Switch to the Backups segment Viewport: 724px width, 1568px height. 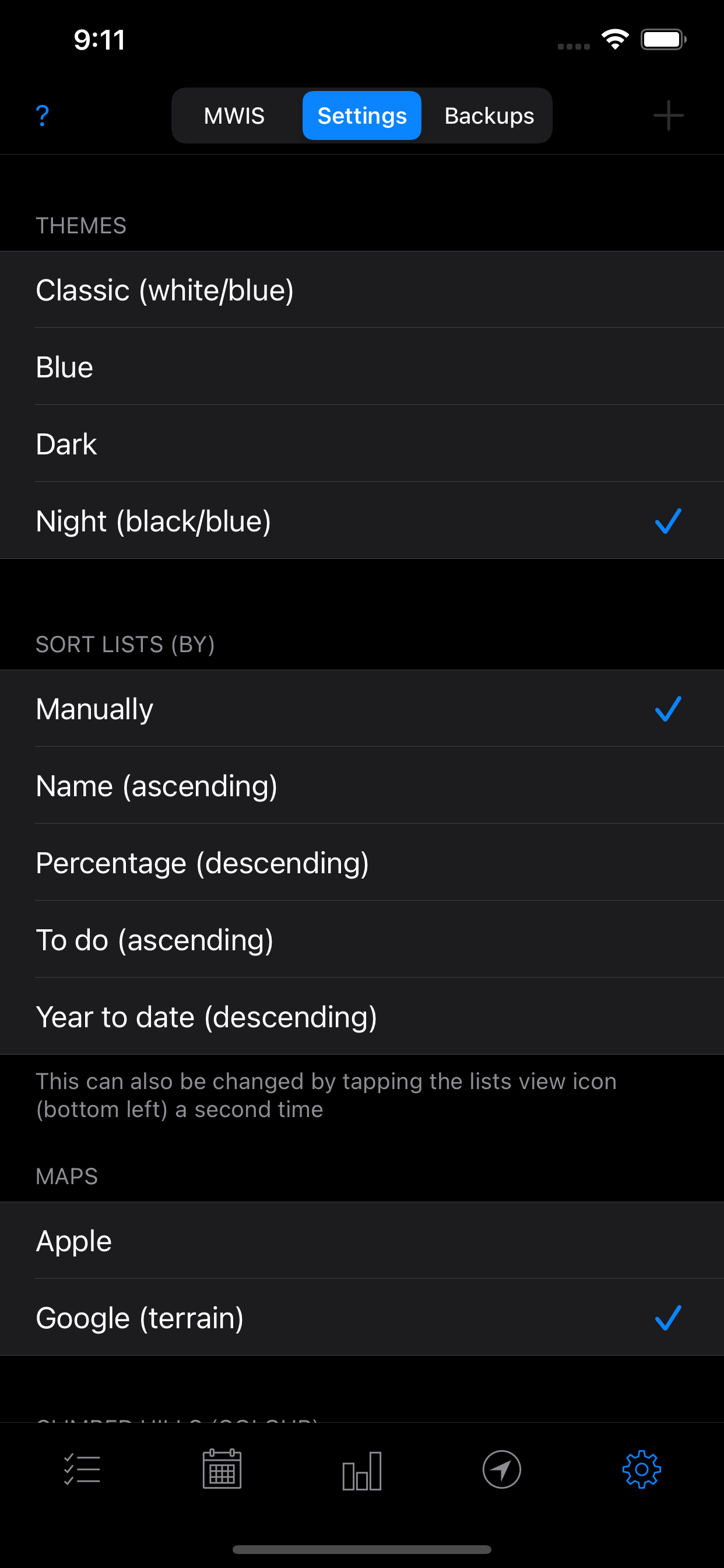(x=488, y=116)
